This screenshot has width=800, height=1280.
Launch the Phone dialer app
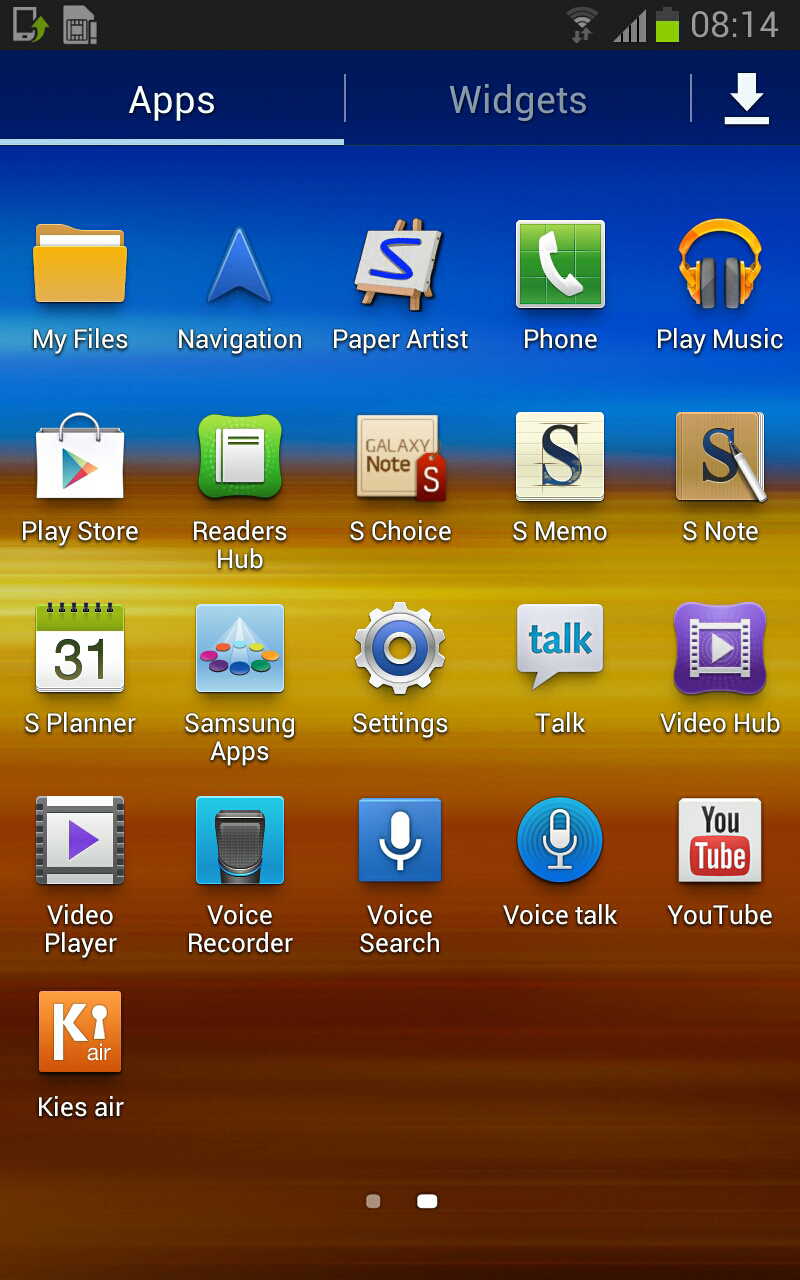point(560,265)
